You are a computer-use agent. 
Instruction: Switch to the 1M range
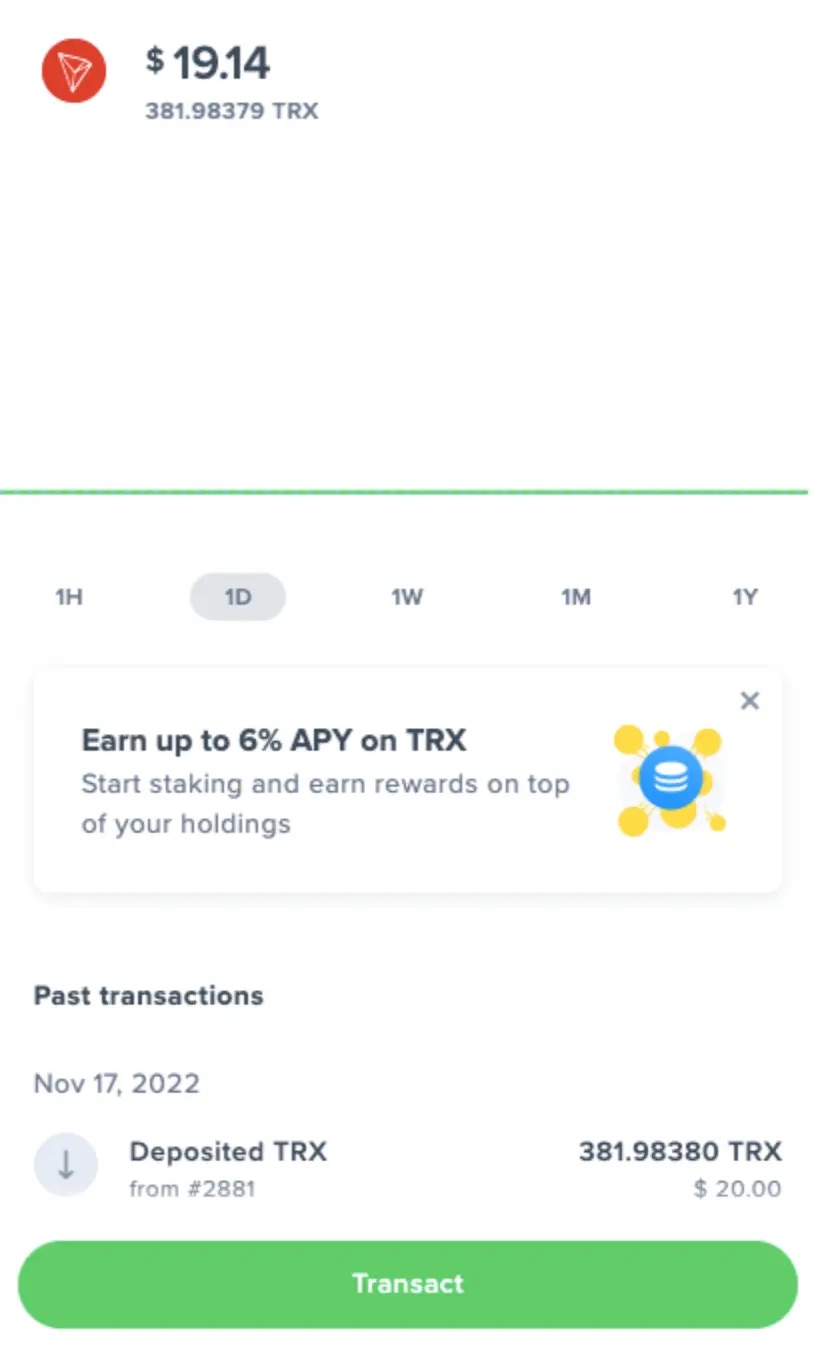[x=576, y=597]
